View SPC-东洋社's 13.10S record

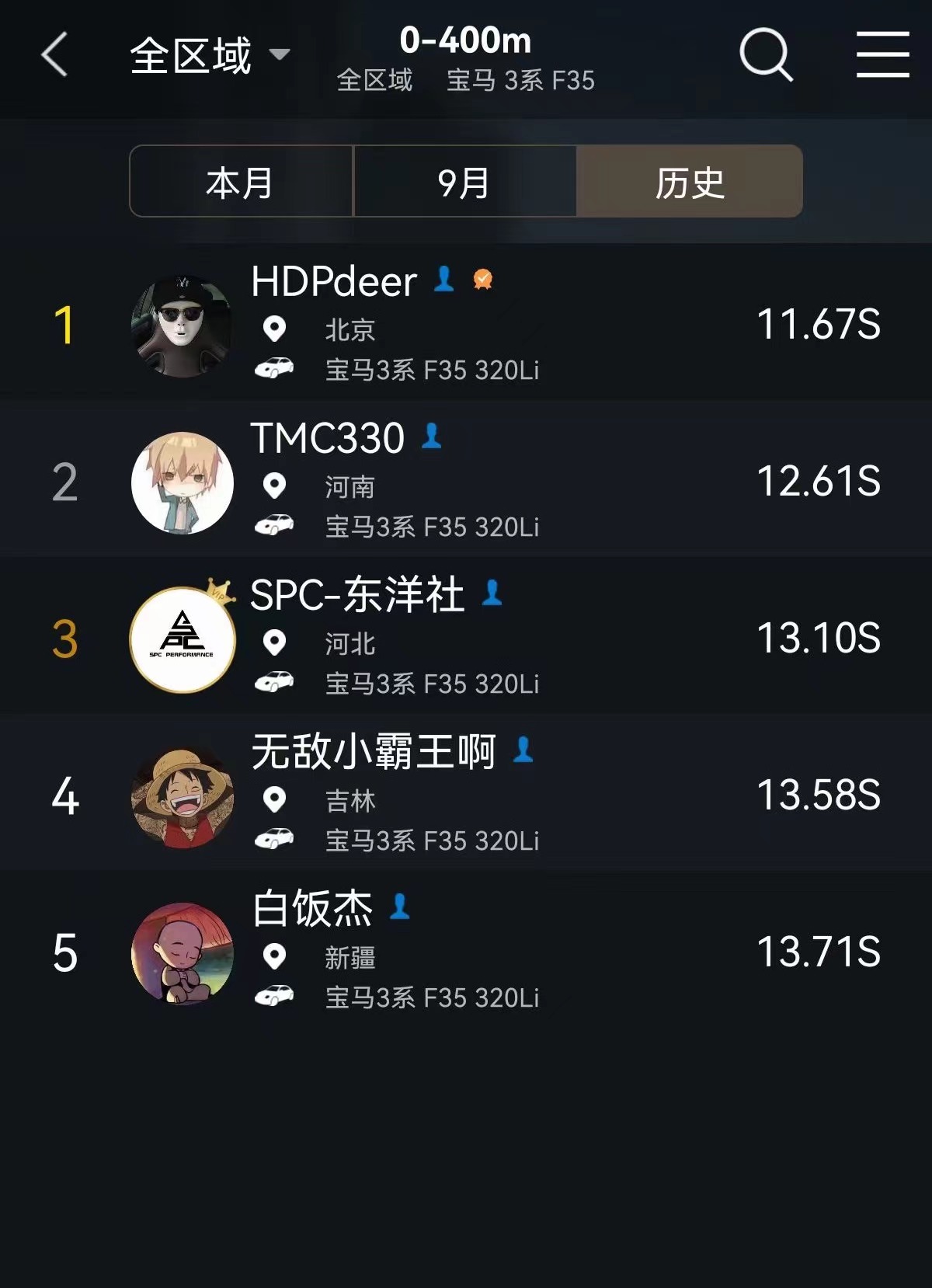pos(818,639)
